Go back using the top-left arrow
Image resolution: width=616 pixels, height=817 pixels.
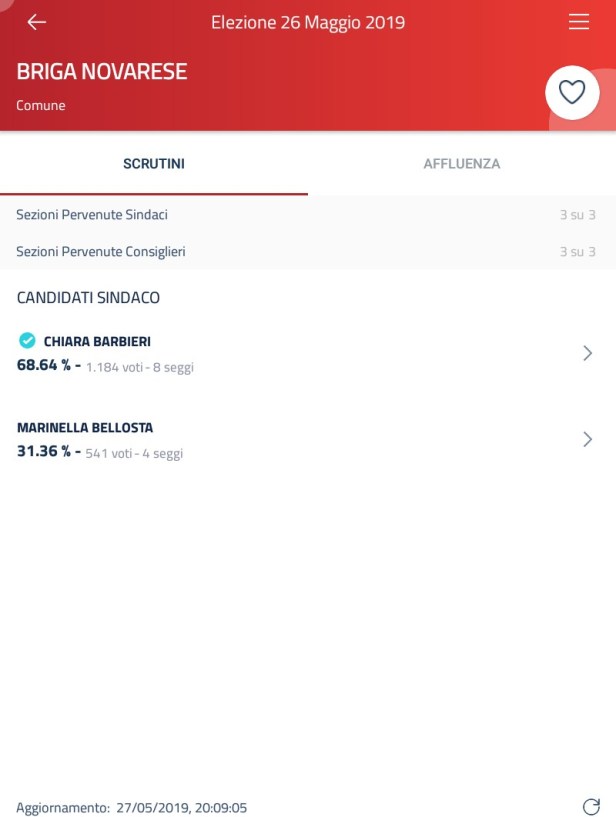37,22
